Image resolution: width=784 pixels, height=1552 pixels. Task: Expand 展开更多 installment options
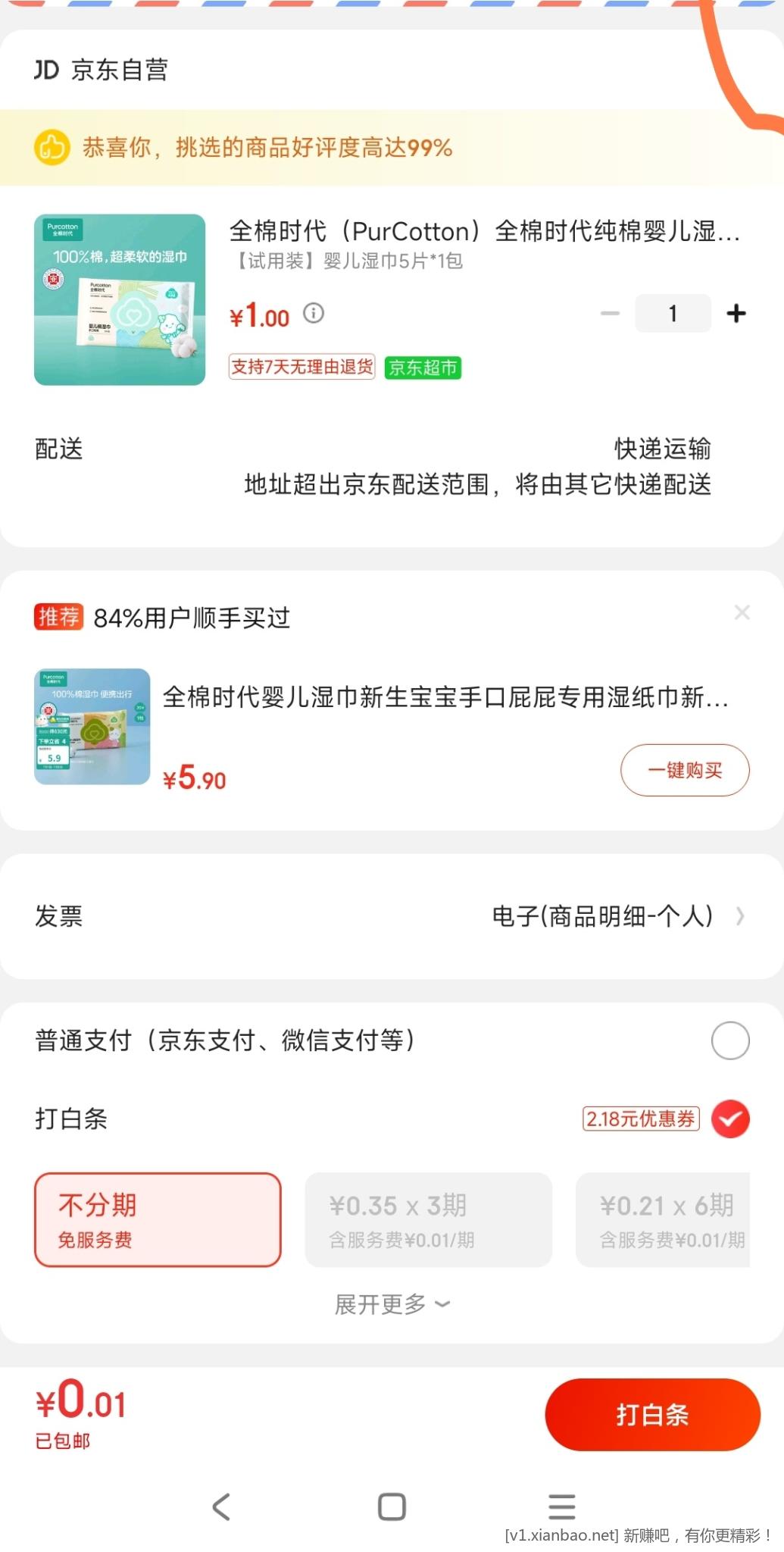point(392,1304)
